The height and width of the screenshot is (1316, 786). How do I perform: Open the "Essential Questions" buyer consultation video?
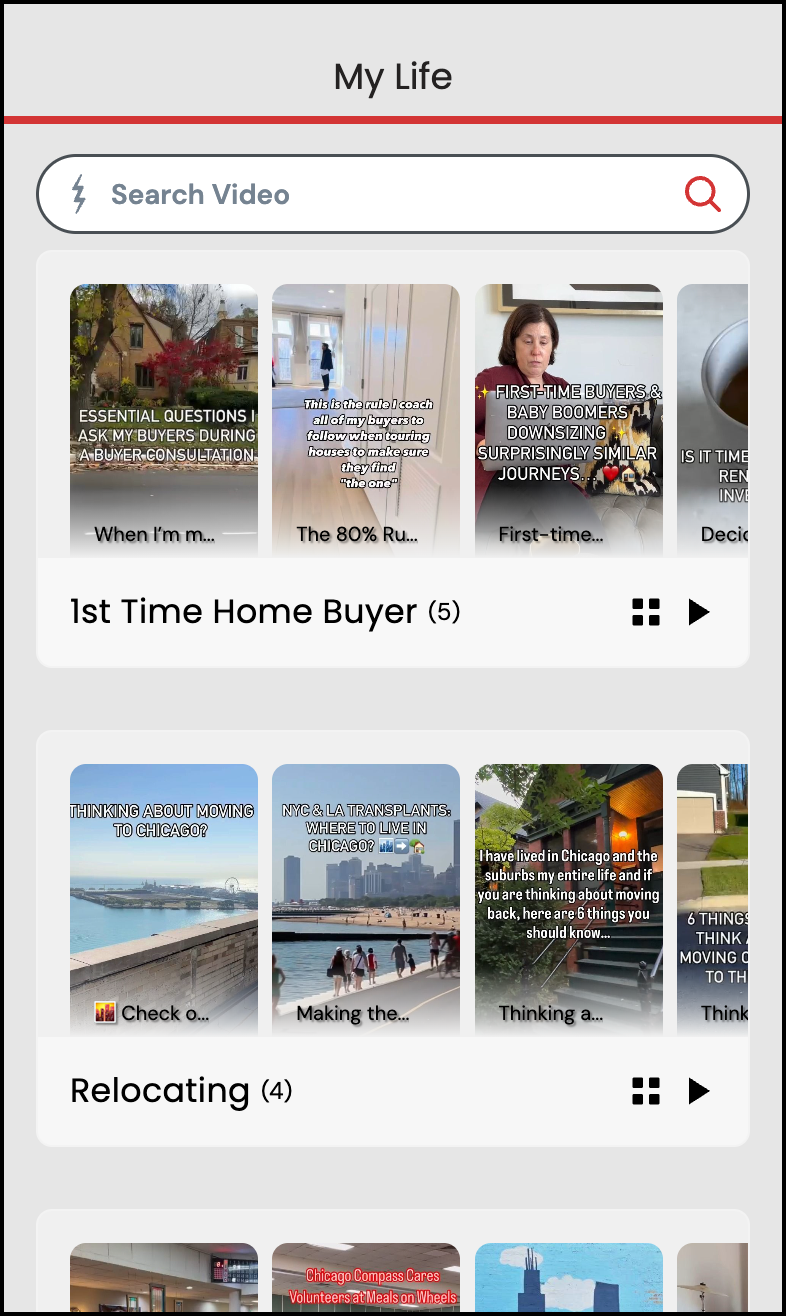(x=164, y=420)
